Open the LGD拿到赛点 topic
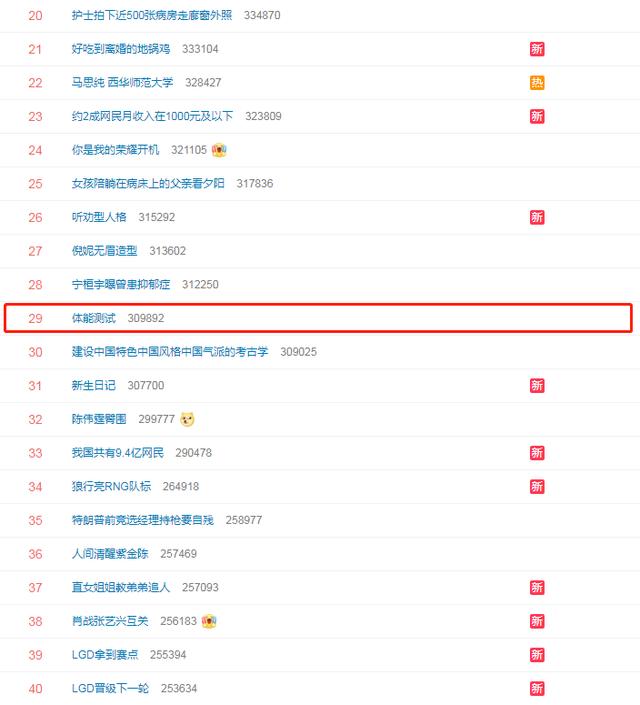640x705 pixels. [105, 655]
